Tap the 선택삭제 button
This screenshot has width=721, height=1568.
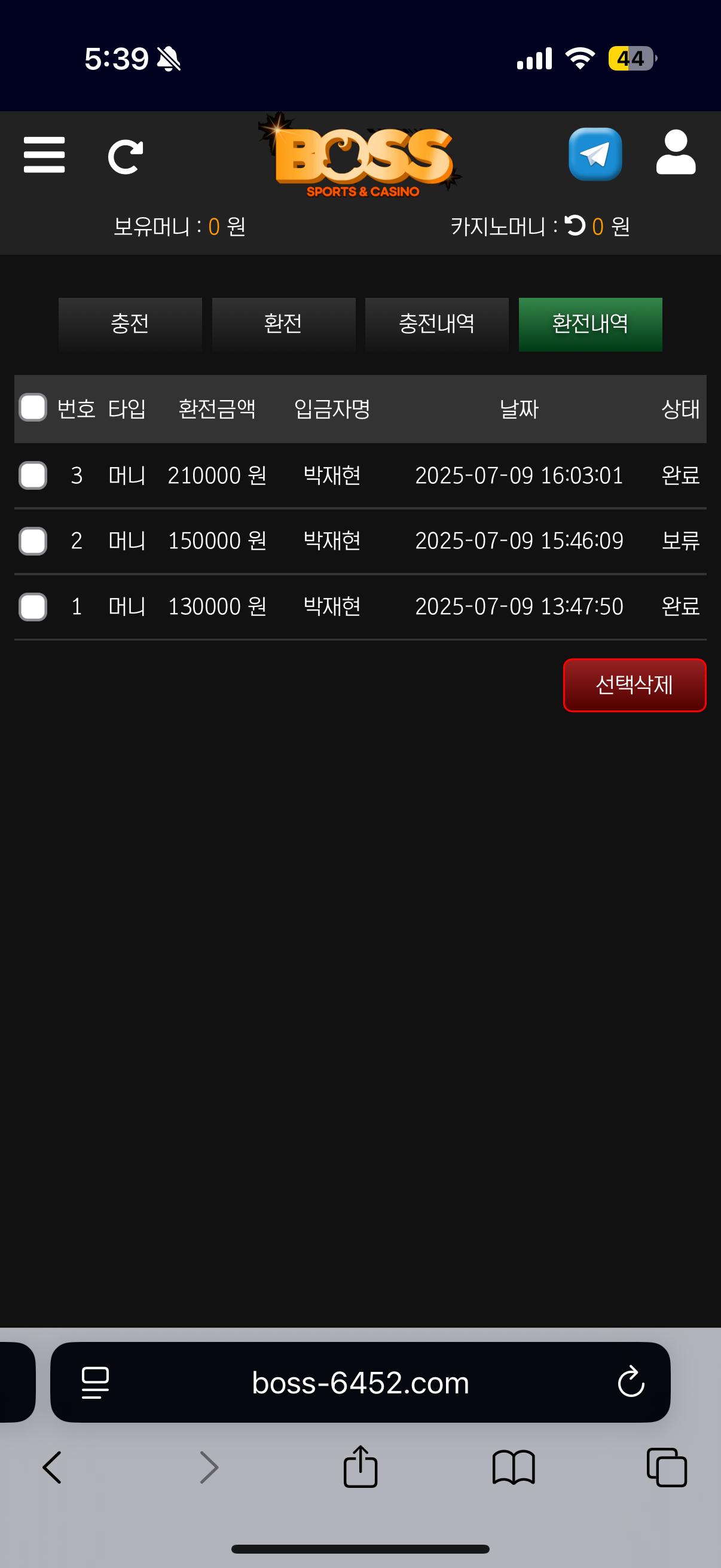pos(634,685)
